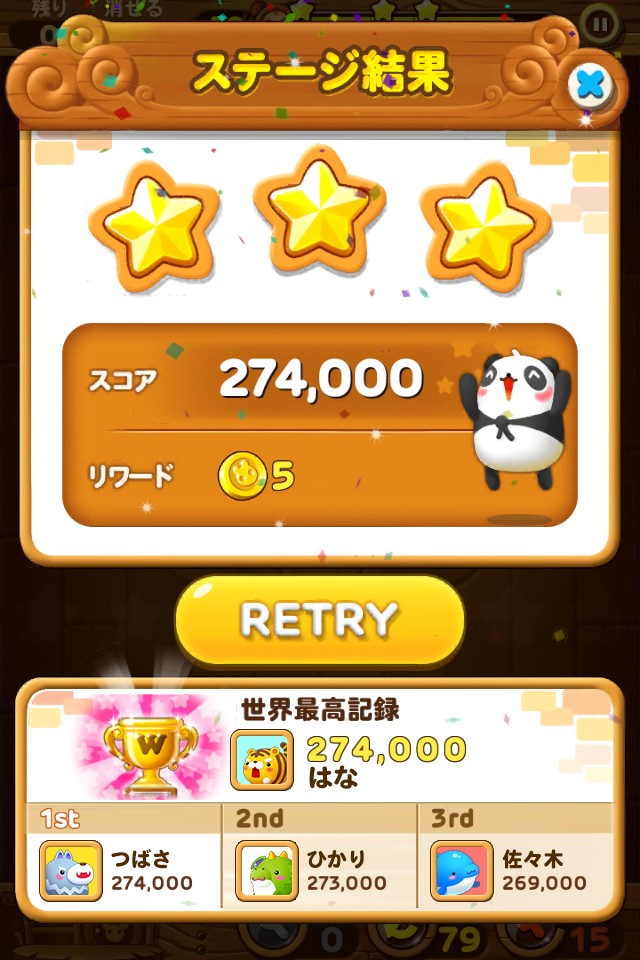Tap the RETRY button
The width and height of the screenshot is (640, 960).
320,620
